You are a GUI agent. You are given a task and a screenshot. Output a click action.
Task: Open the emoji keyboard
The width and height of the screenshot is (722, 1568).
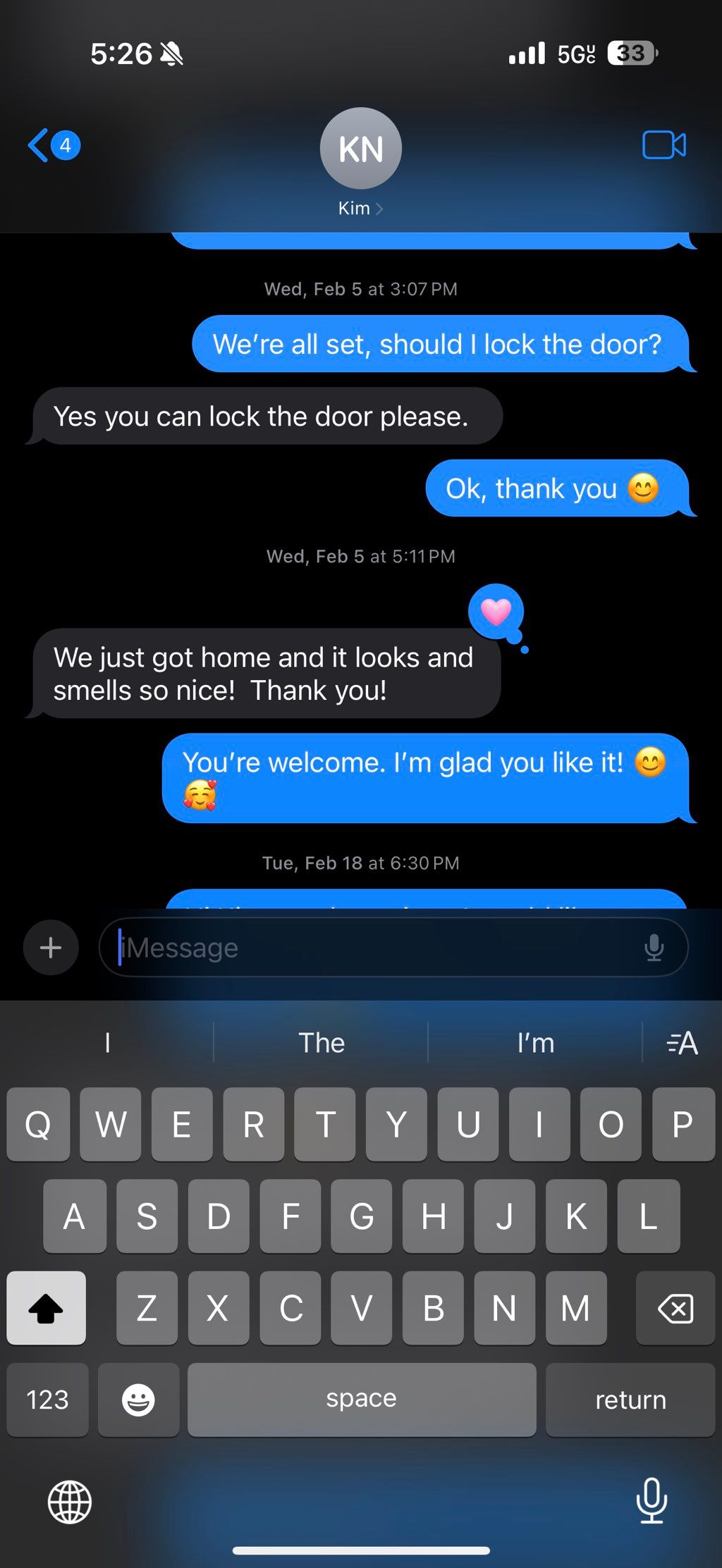tap(138, 1400)
